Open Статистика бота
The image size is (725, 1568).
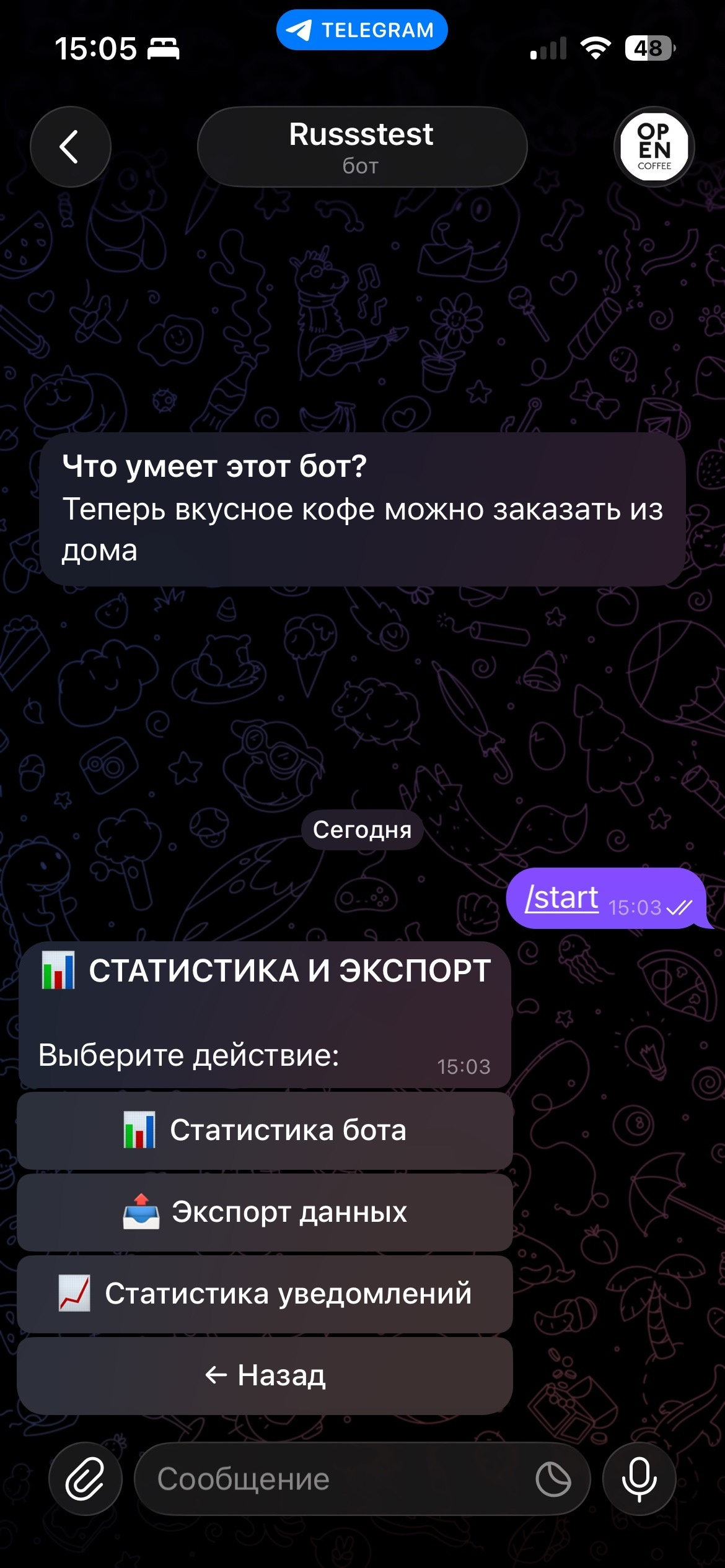tap(265, 1130)
